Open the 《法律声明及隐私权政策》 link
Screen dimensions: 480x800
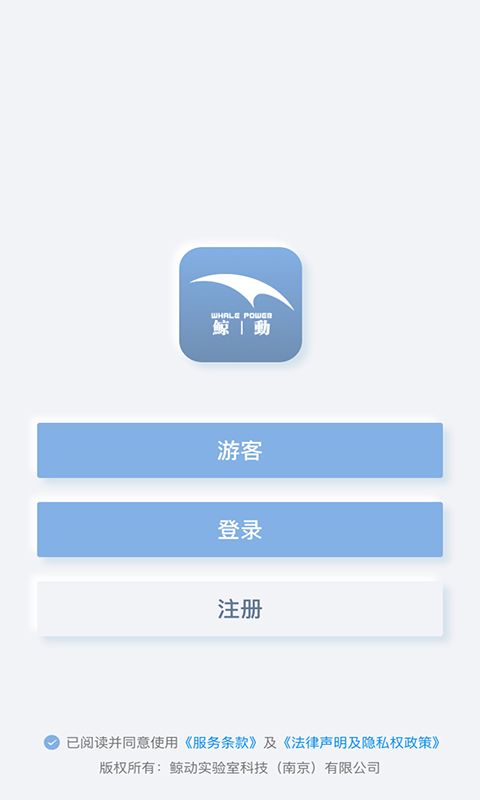pyautogui.click(x=361, y=742)
